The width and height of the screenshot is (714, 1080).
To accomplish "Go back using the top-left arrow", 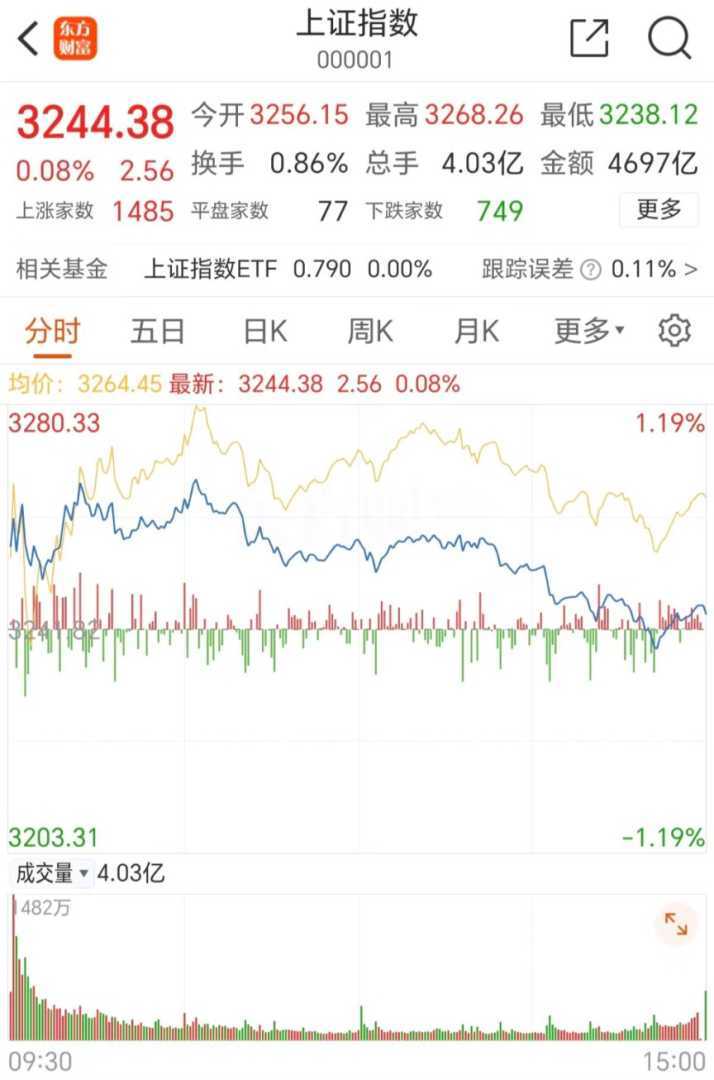I will pyautogui.click(x=28, y=39).
